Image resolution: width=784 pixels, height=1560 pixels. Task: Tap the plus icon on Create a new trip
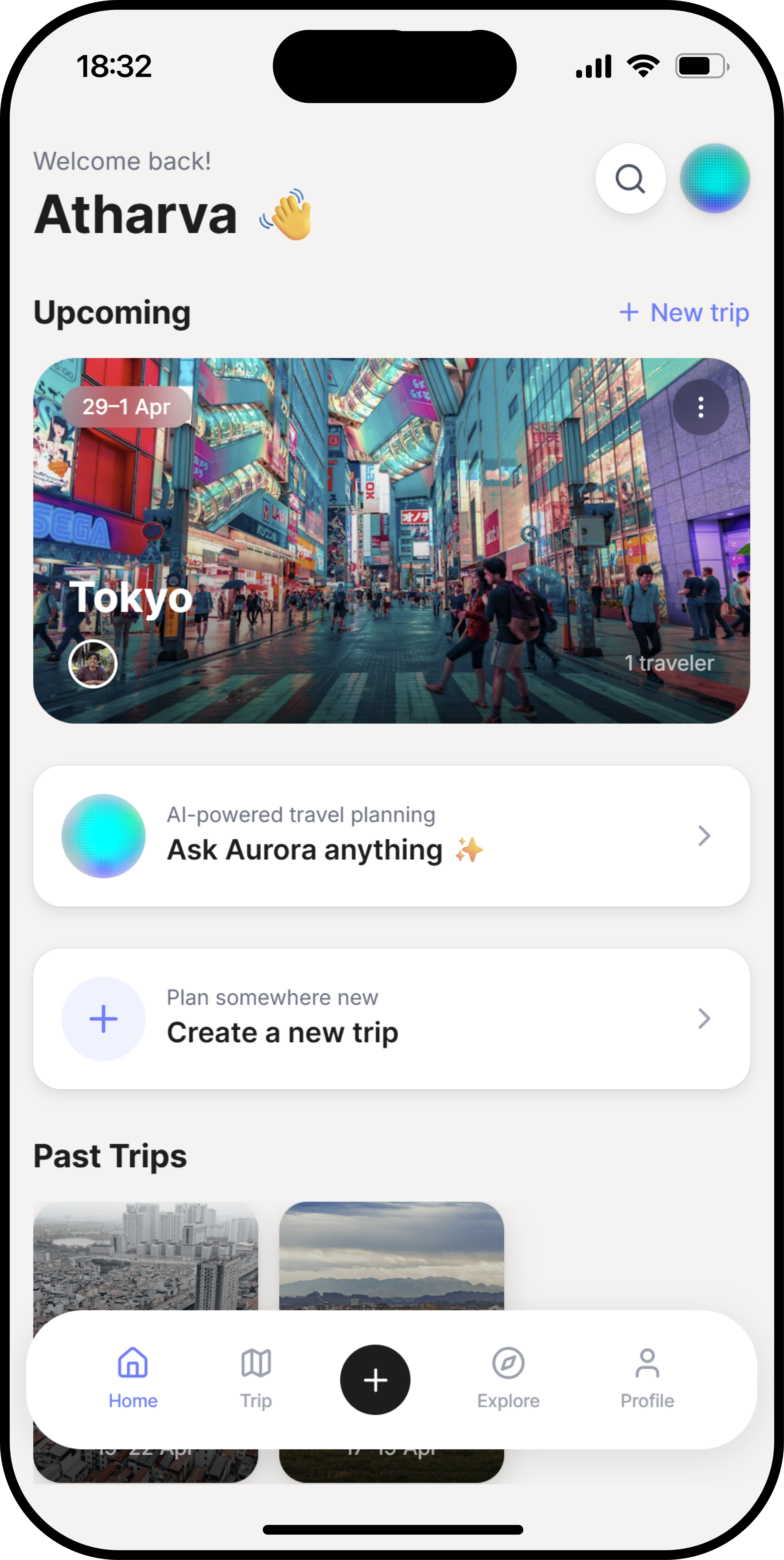[104, 1018]
